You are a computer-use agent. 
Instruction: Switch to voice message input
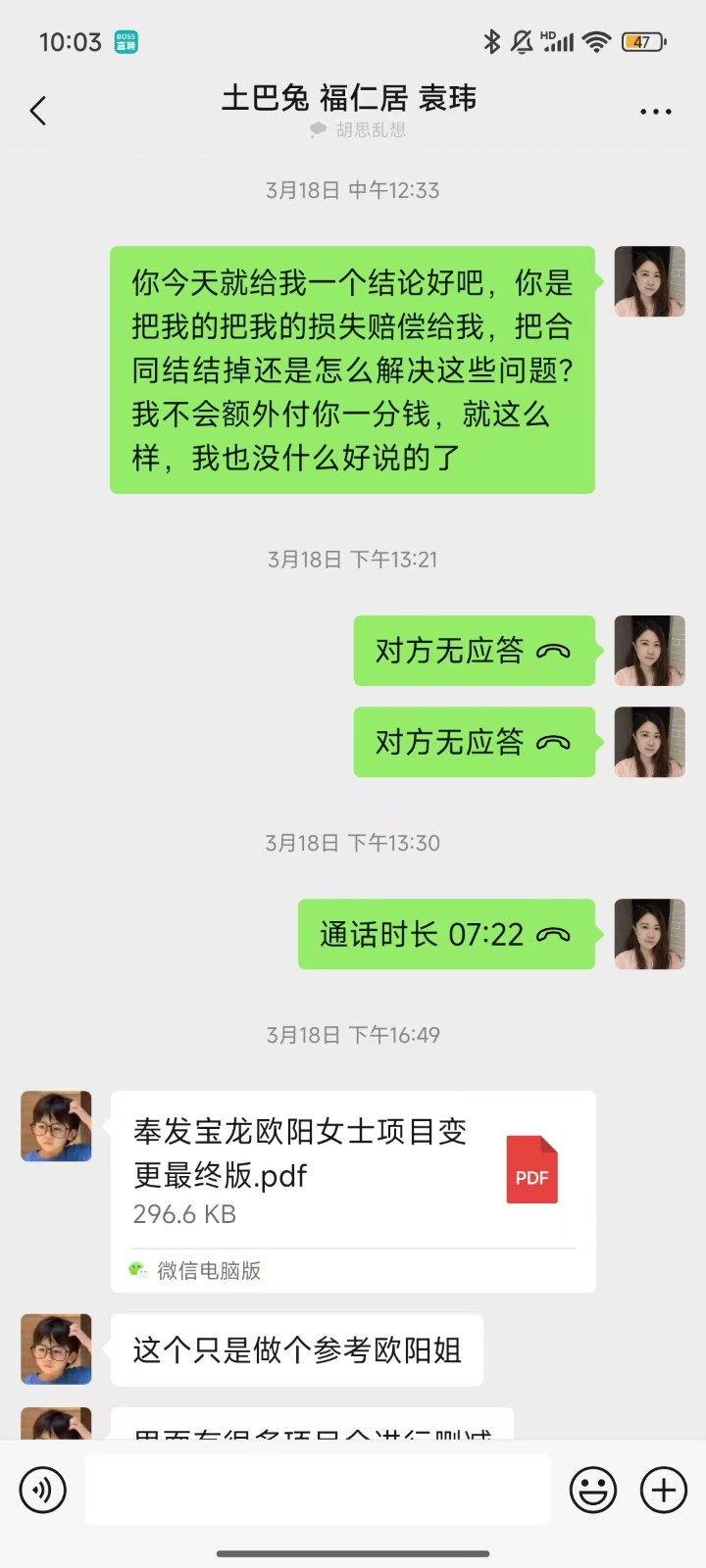(x=43, y=1491)
